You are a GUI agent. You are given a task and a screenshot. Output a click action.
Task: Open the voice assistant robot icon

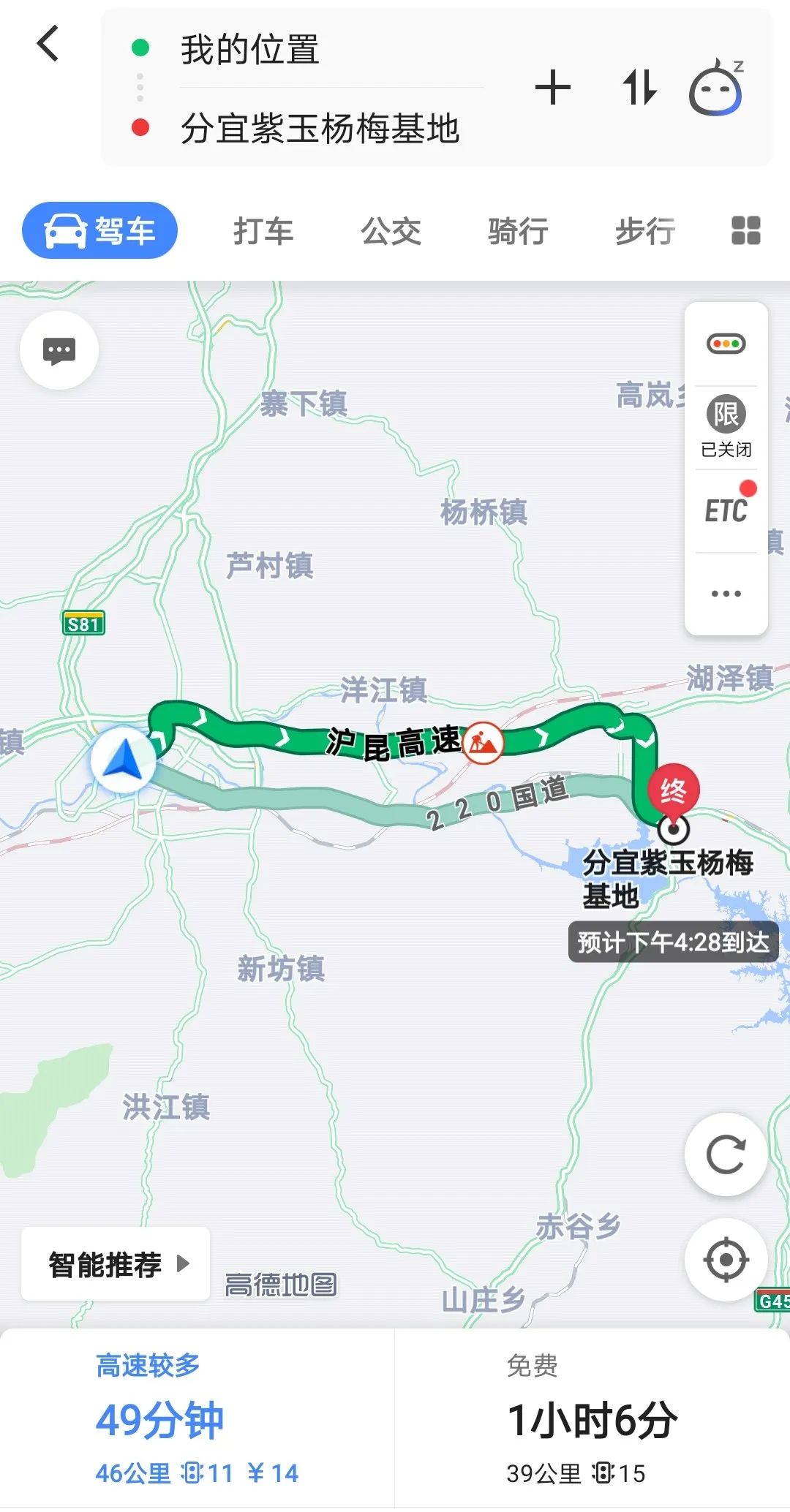[x=717, y=89]
